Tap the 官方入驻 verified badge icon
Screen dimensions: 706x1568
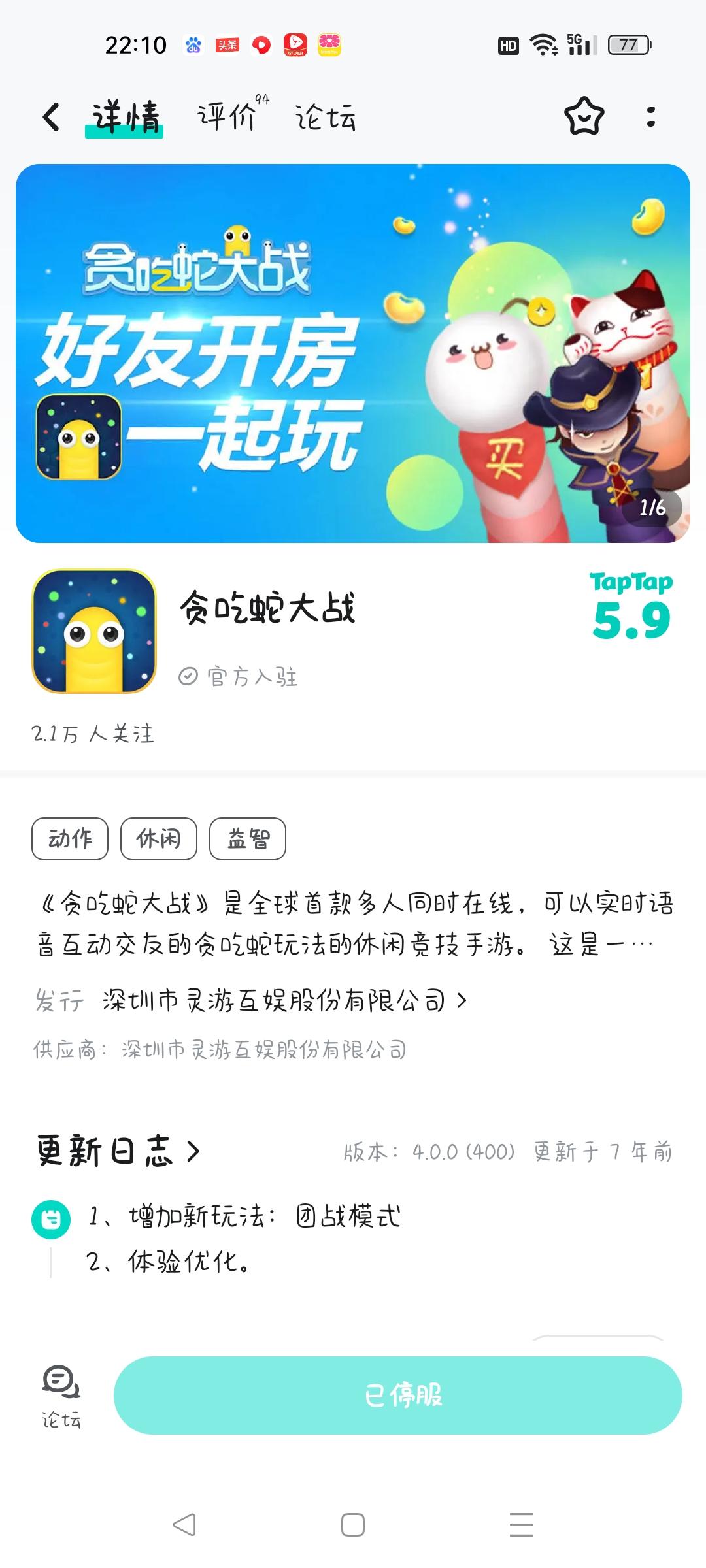[190, 677]
